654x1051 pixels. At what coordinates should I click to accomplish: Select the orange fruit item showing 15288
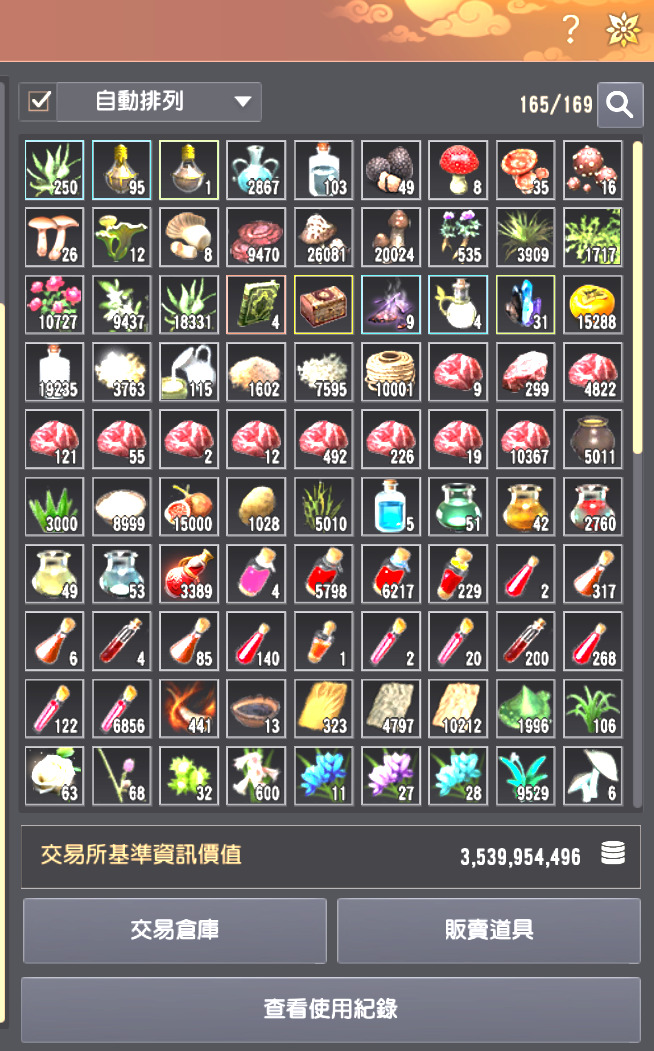click(592, 304)
